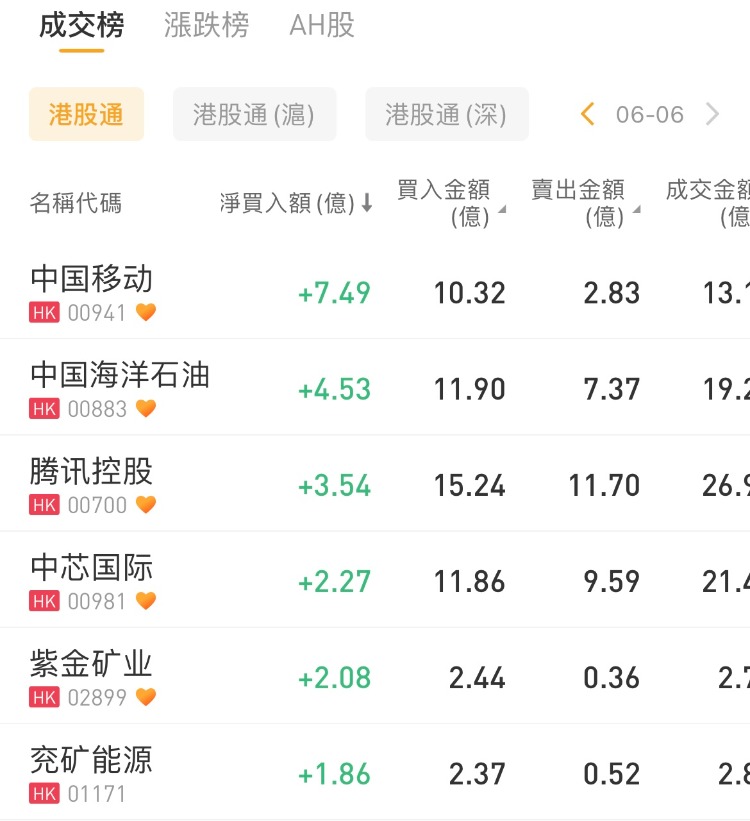This screenshot has height=821, width=750.
Task: View 中芯国际 stock page
Action: tap(92, 580)
